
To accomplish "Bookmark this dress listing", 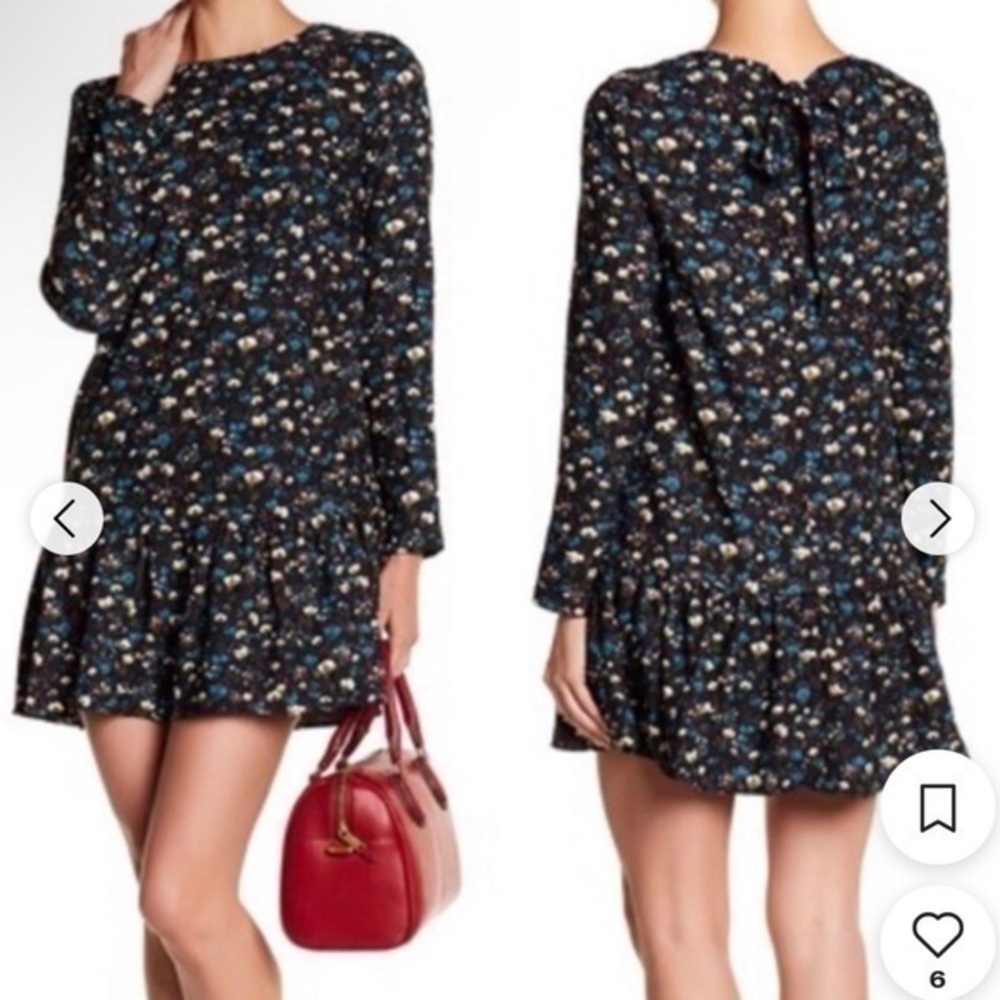I will pyautogui.click(x=937, y=807).
